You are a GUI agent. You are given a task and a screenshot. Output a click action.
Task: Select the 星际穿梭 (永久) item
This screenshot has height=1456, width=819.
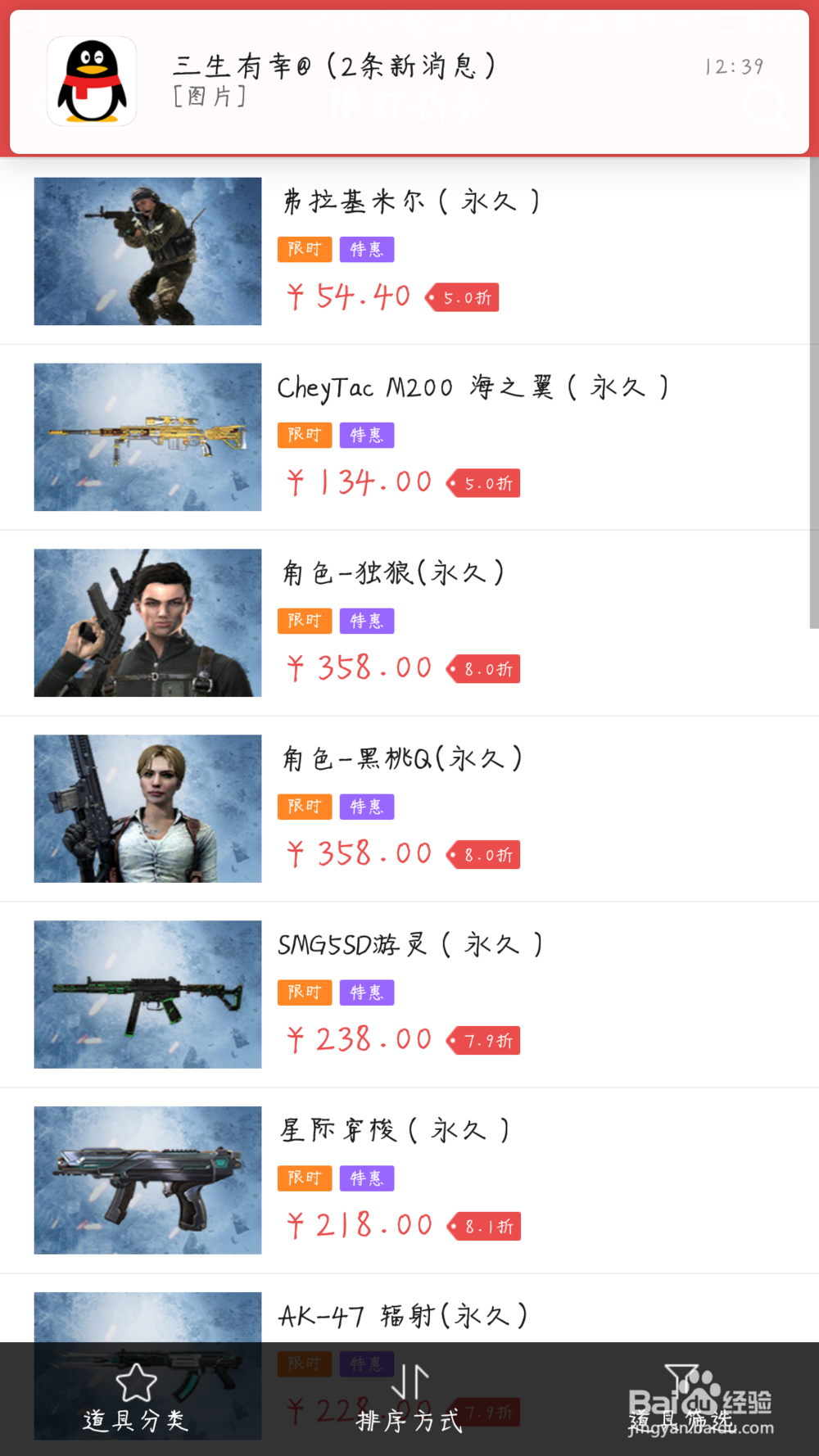(409, 1181)
